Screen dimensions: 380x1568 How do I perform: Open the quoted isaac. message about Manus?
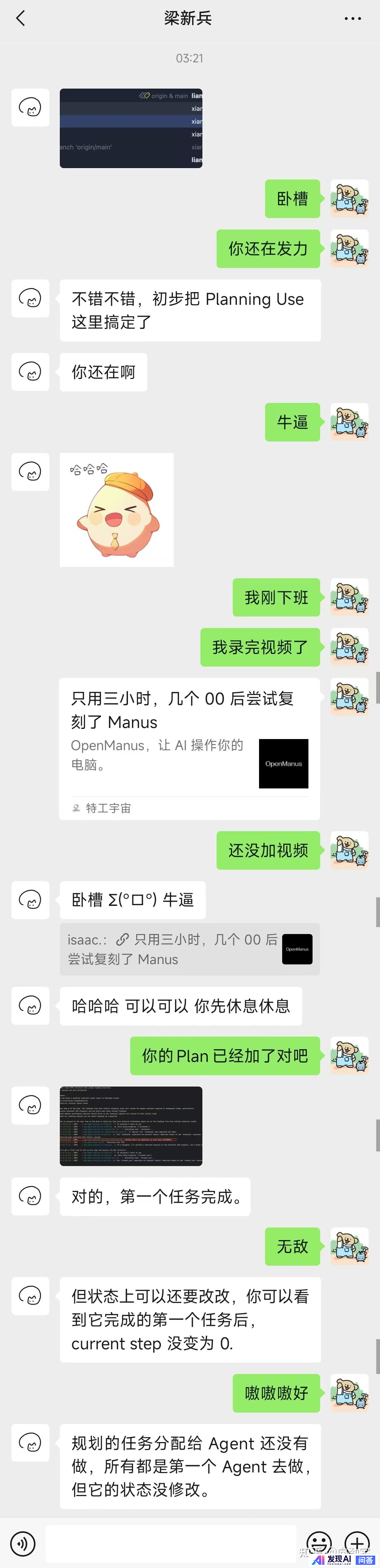point(189,949)
